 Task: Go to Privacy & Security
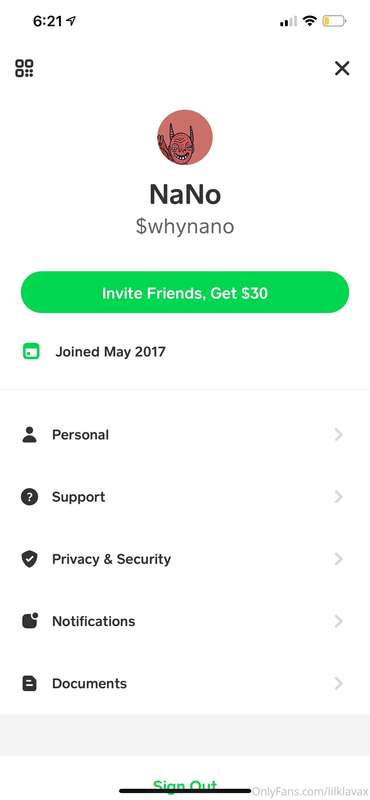click(185, 559)
